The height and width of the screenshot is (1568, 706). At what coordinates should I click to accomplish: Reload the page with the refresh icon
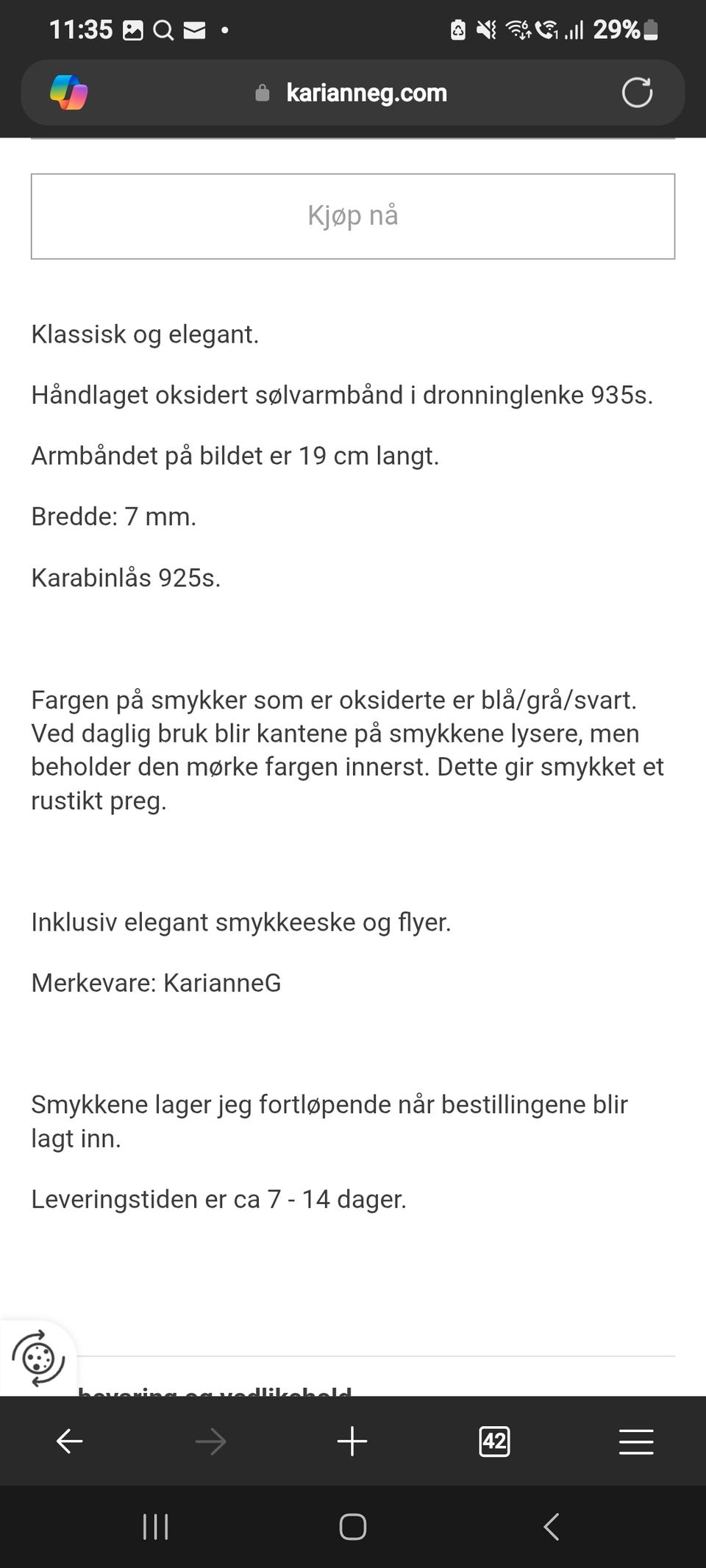tap(638, 93)
